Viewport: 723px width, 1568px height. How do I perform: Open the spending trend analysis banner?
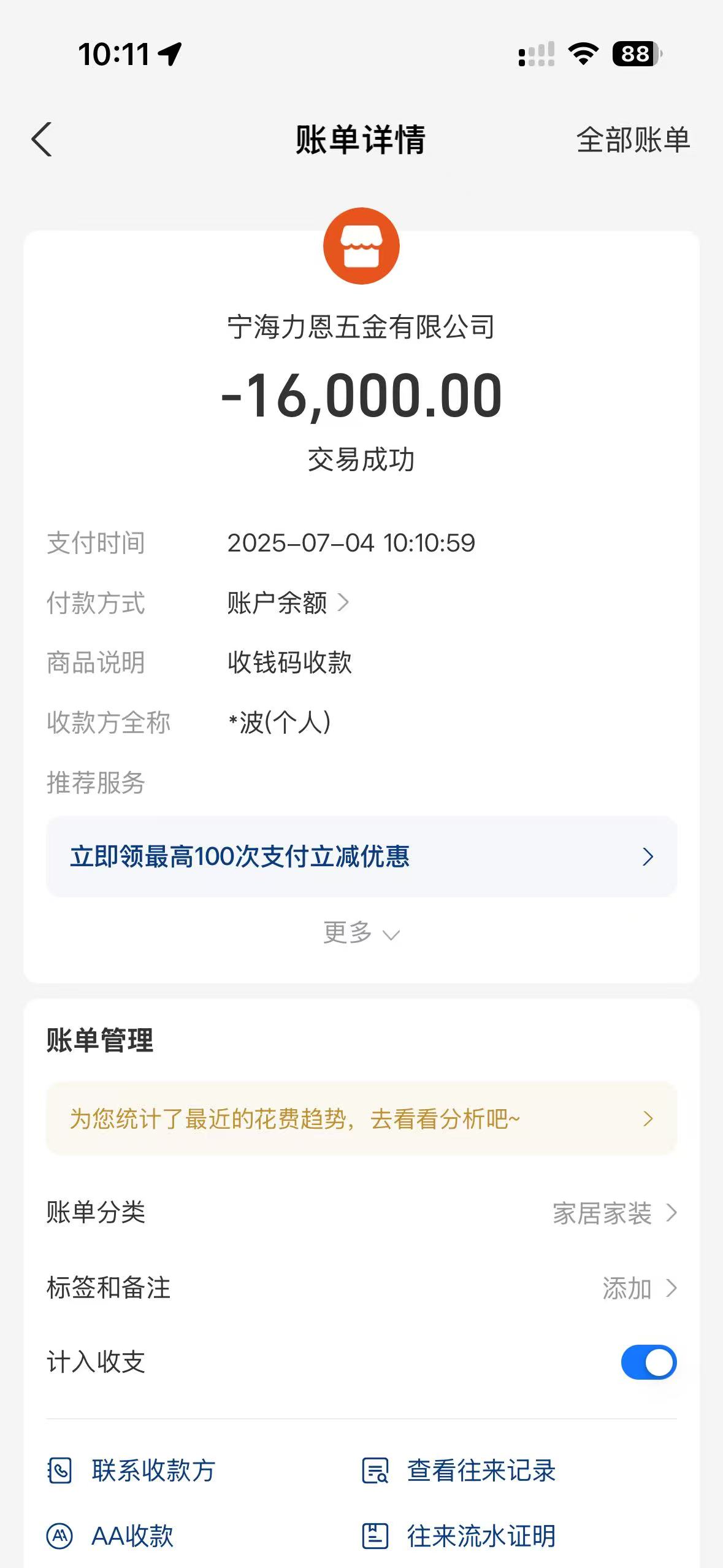pos(362,1119)
